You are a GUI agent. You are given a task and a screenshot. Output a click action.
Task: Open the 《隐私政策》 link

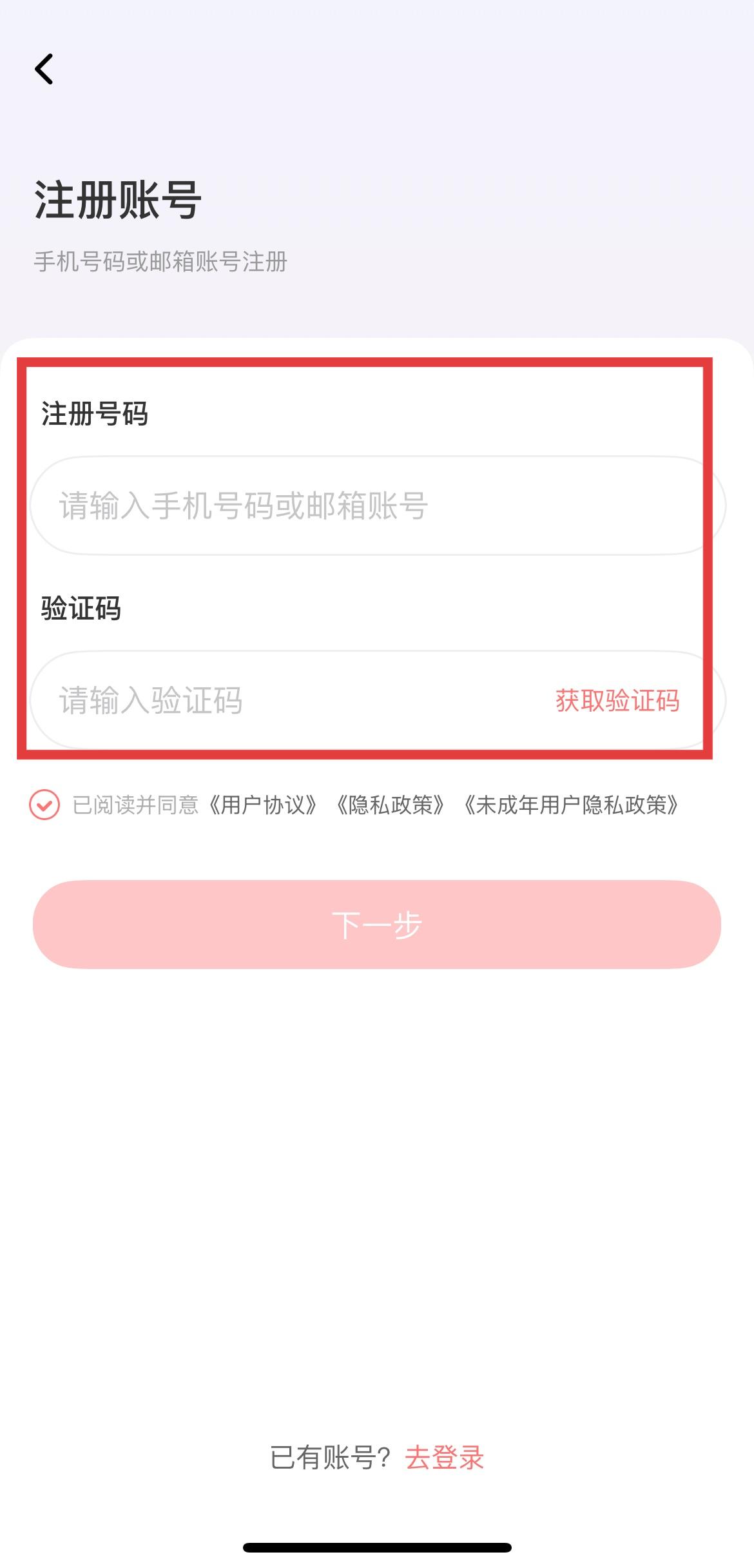coord(391,805)
